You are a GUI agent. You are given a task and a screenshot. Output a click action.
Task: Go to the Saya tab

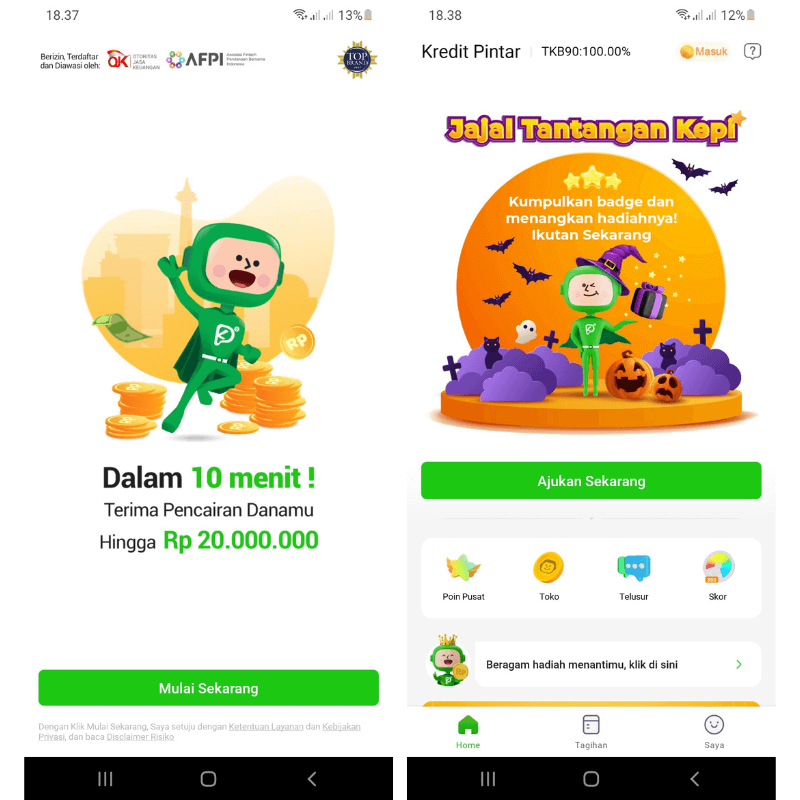(x=714, y=732)
